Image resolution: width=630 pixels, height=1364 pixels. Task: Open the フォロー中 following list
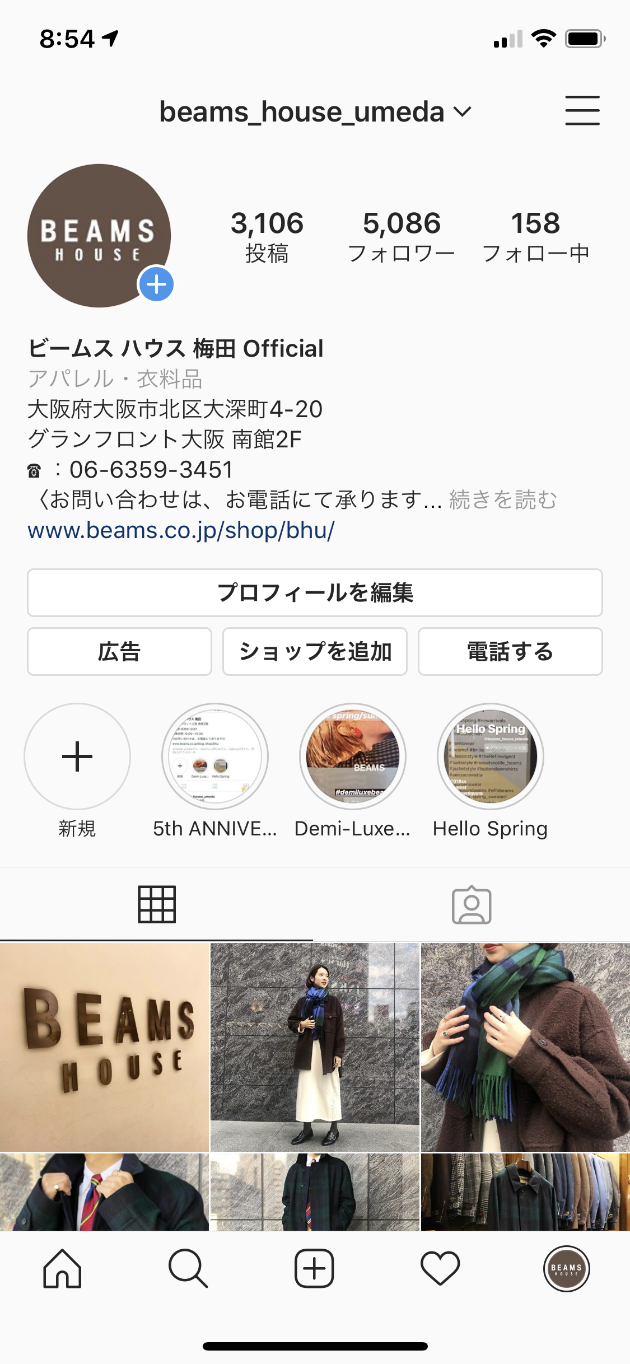point(535,236)
